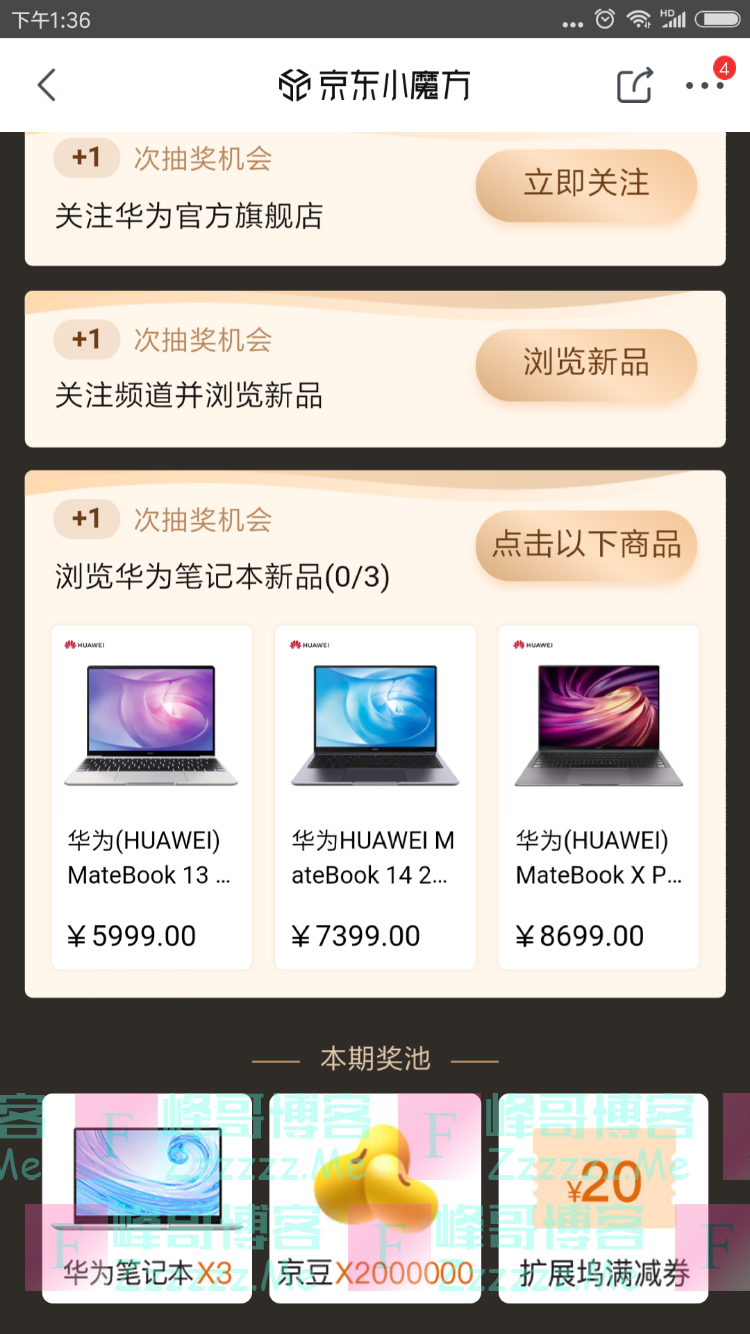Tap 浏览新品 to browse new products

[x=586, y=366]
